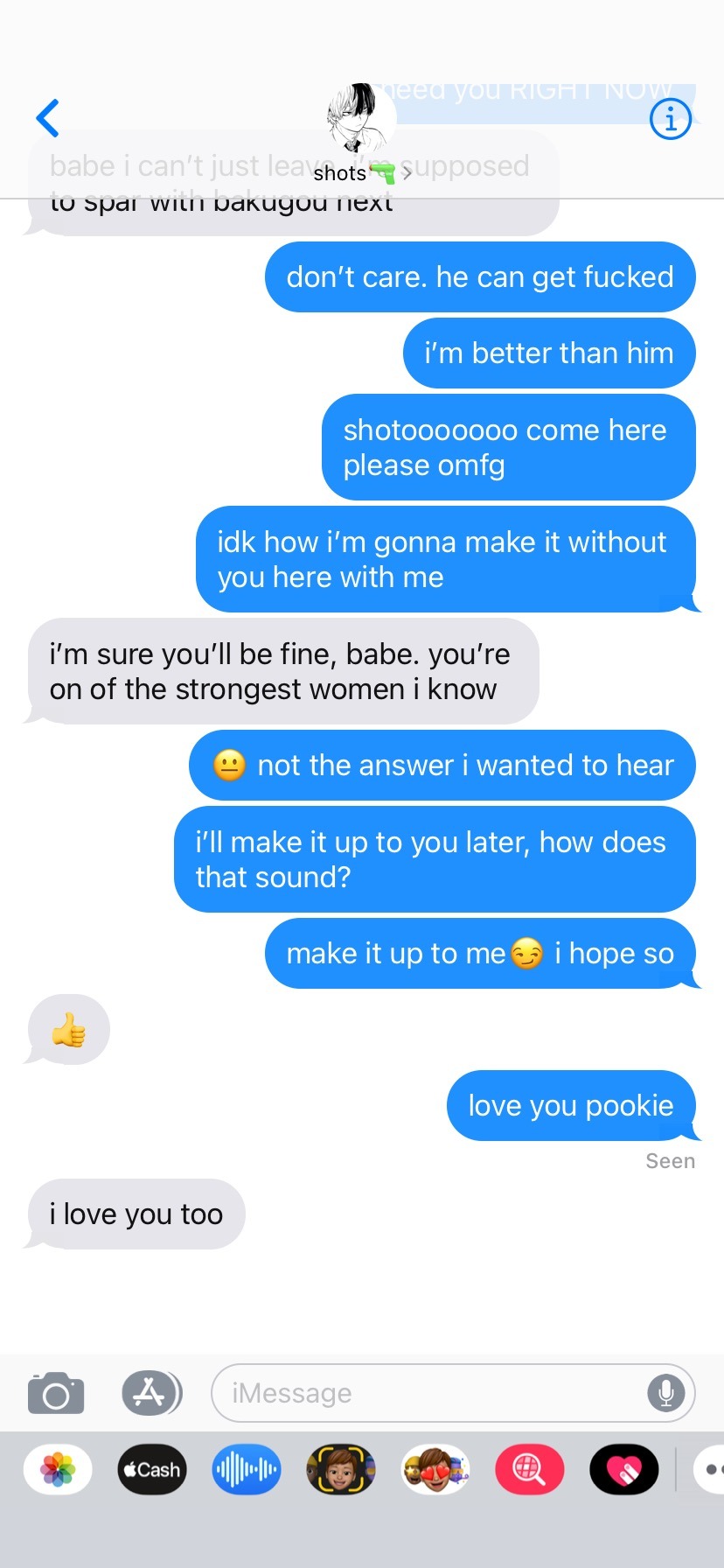Show more iMessage apps
Image resolution: width=724 pixels, height=1568 pixels.
(x=710, y=1469)
